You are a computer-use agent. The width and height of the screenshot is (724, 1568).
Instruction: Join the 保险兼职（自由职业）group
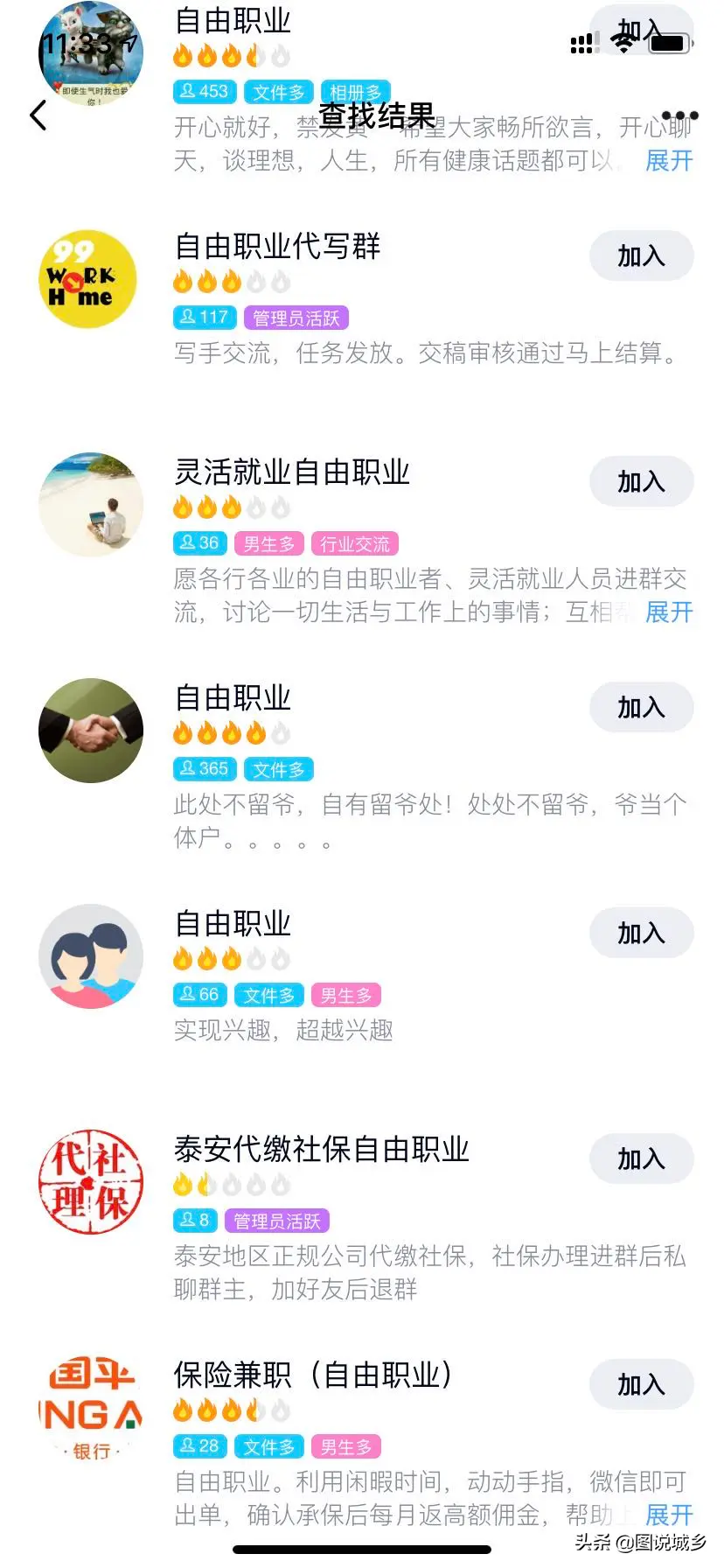pyautogui.click(x=641, y=1385)
